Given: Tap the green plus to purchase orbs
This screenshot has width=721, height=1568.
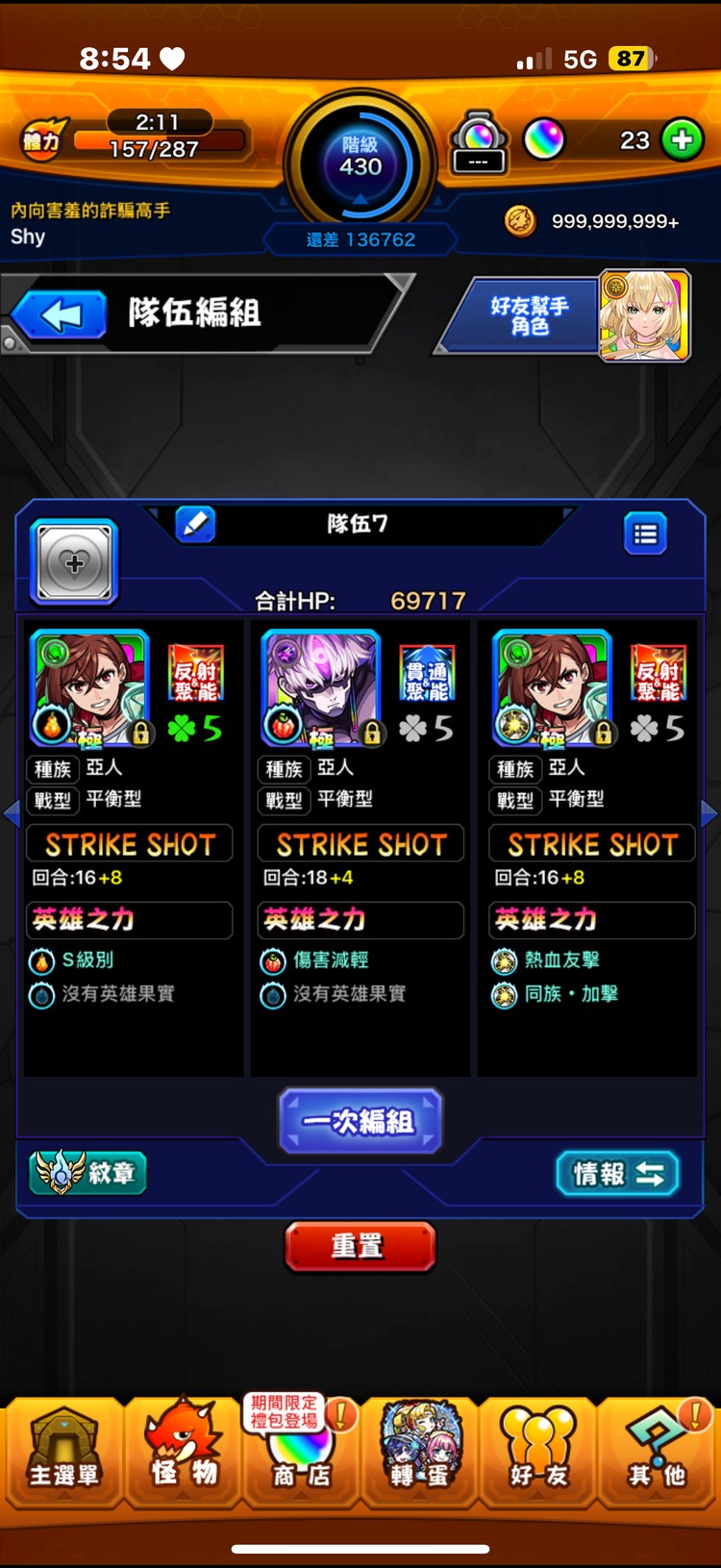Looking at the screenshot, I should tap(683, 138).
